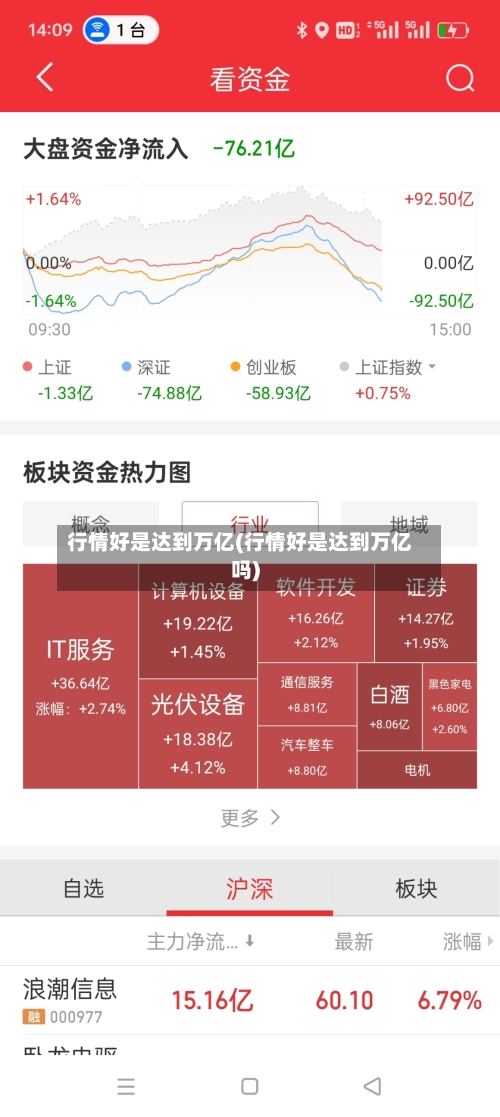Open the 光伏设备 sector tile
The height and width of the screenshot is (1117, 500).
(x=198, y=734)
